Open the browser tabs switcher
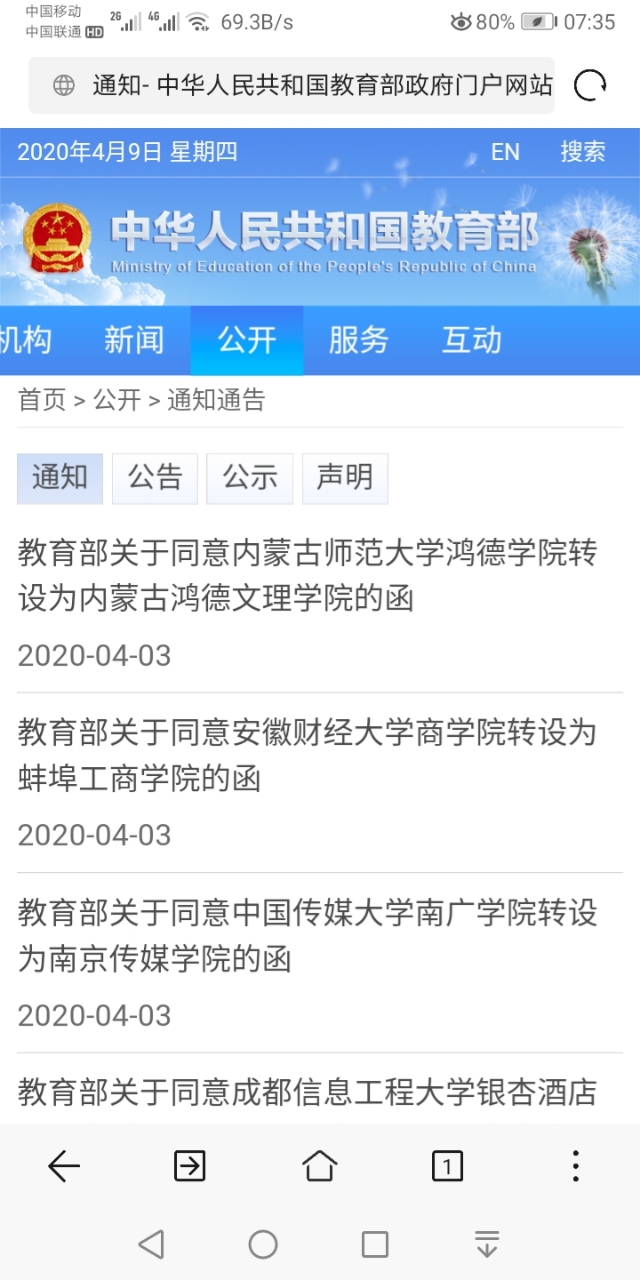Viewport: 640px width, 1280px height. (x=447, y=1166)
